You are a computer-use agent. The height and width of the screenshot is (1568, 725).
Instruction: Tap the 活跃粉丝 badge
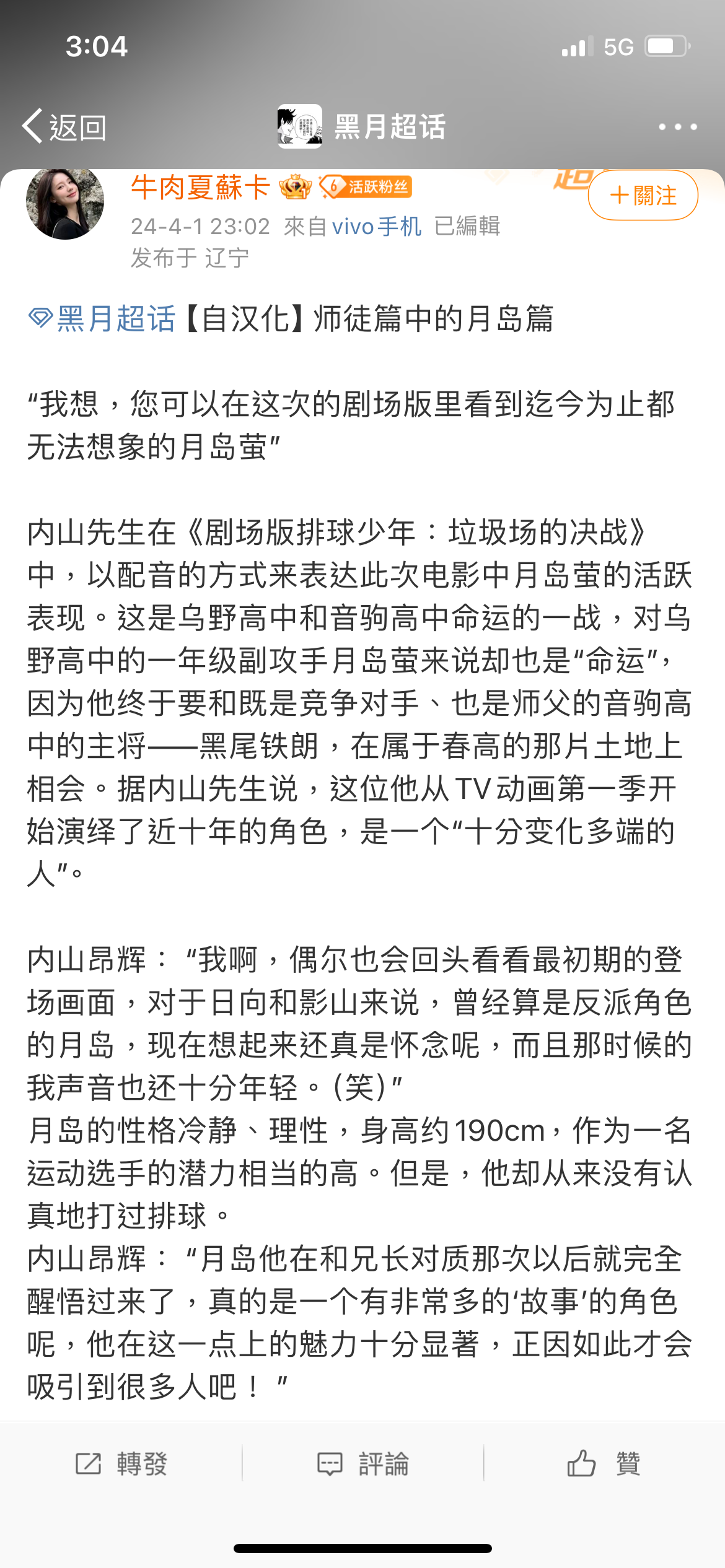pos(366,187)
